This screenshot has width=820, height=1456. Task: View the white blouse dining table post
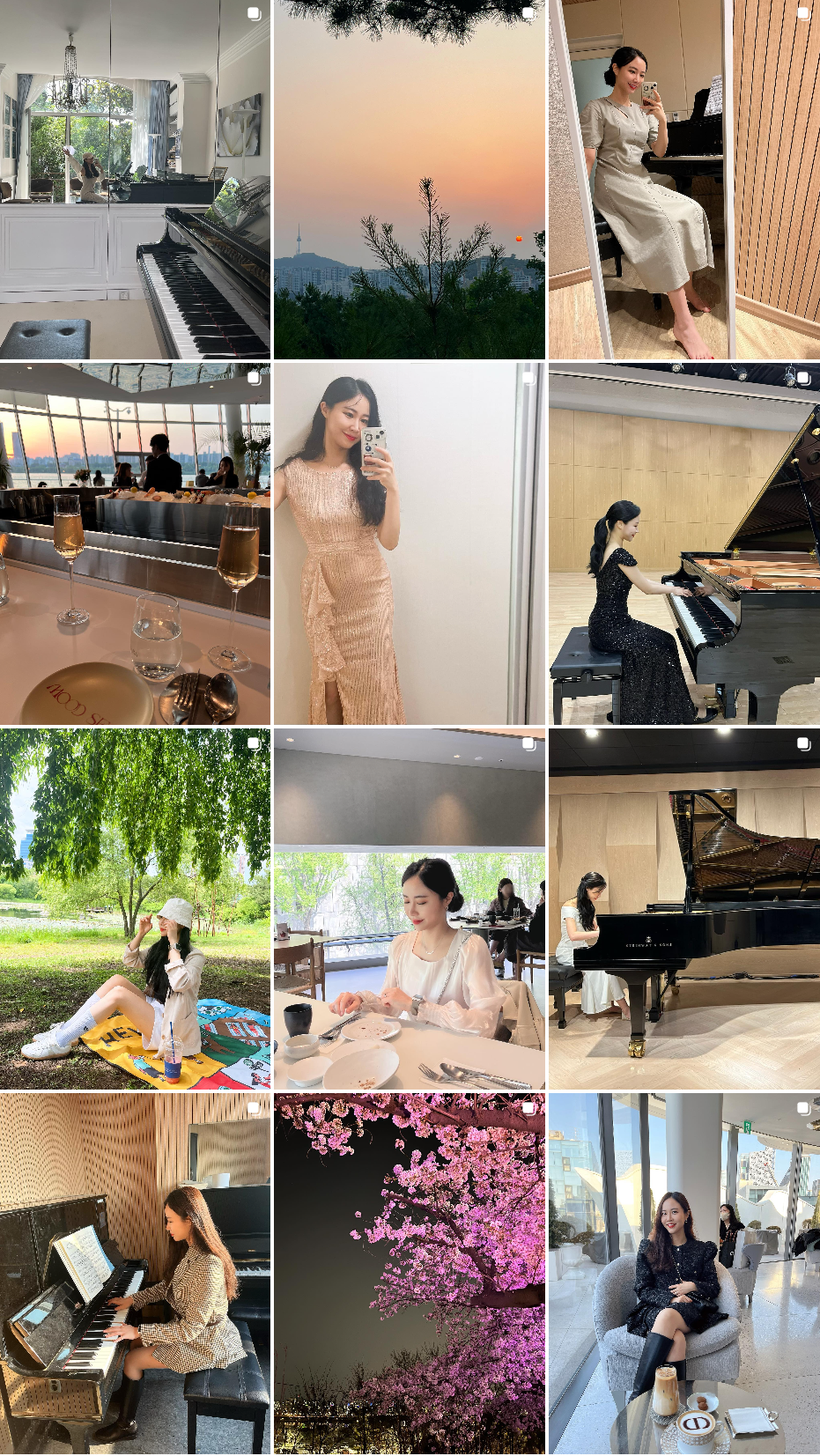tap(410, 908)
